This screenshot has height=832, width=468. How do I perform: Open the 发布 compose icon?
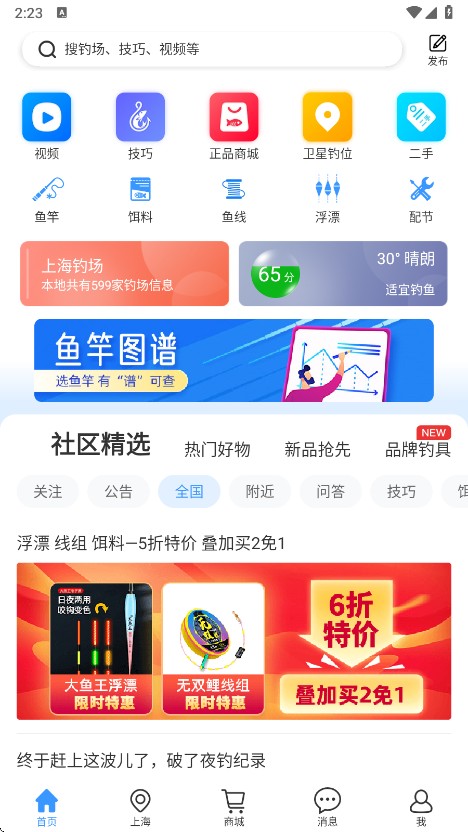pos(438,50)
